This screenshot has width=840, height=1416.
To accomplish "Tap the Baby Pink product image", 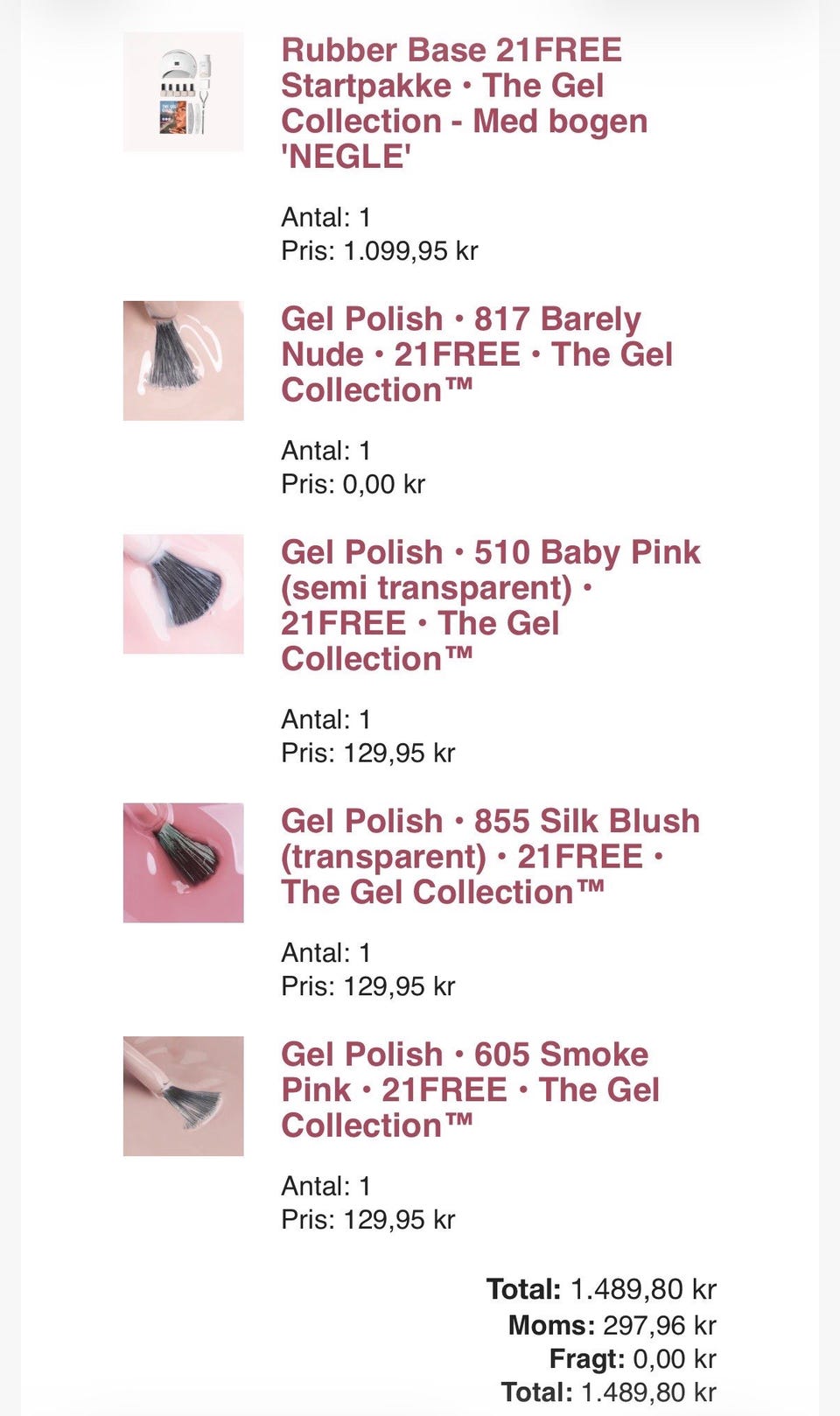I will click(183, 594).
